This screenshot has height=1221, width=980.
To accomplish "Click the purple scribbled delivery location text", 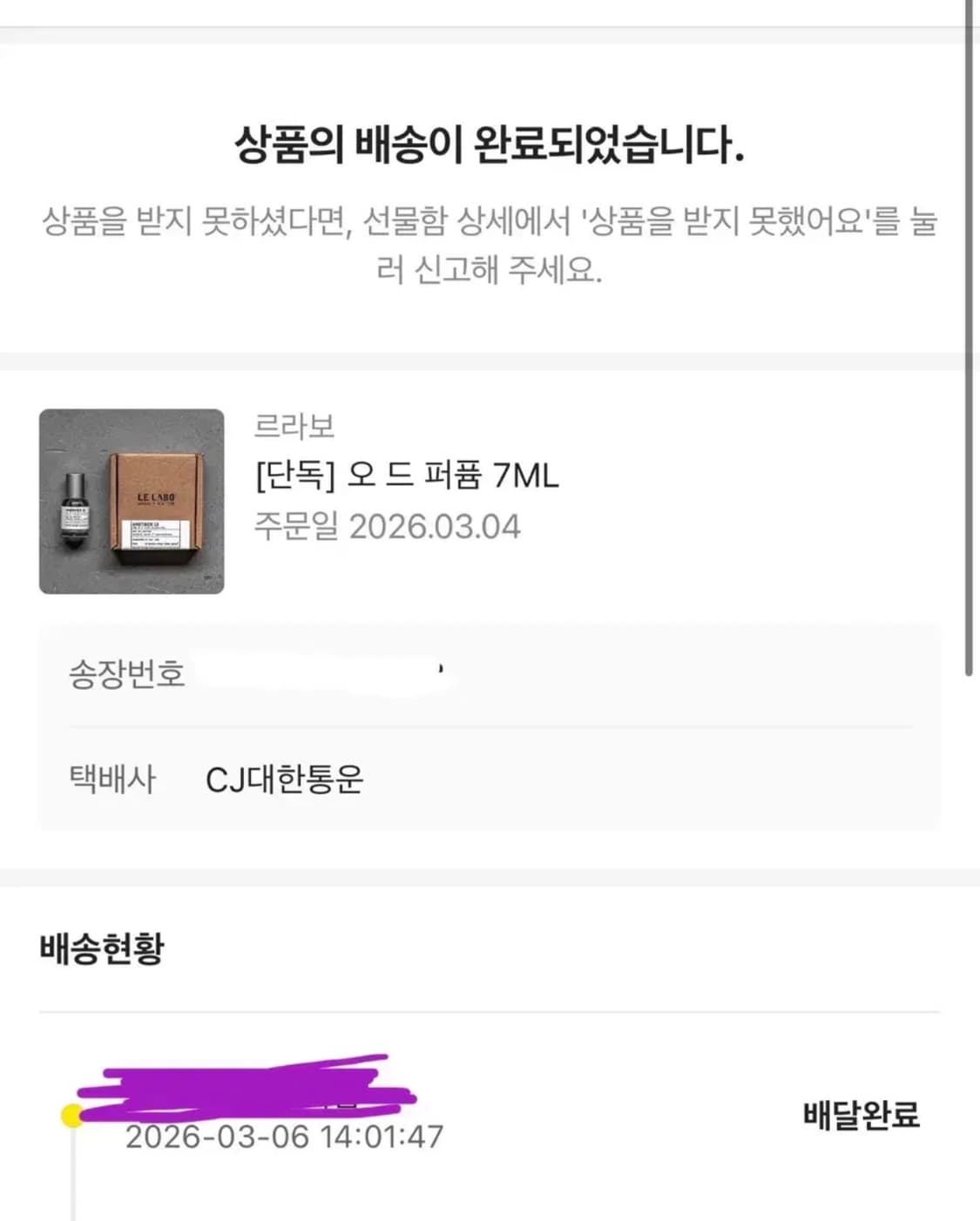I will [253, 1089].
